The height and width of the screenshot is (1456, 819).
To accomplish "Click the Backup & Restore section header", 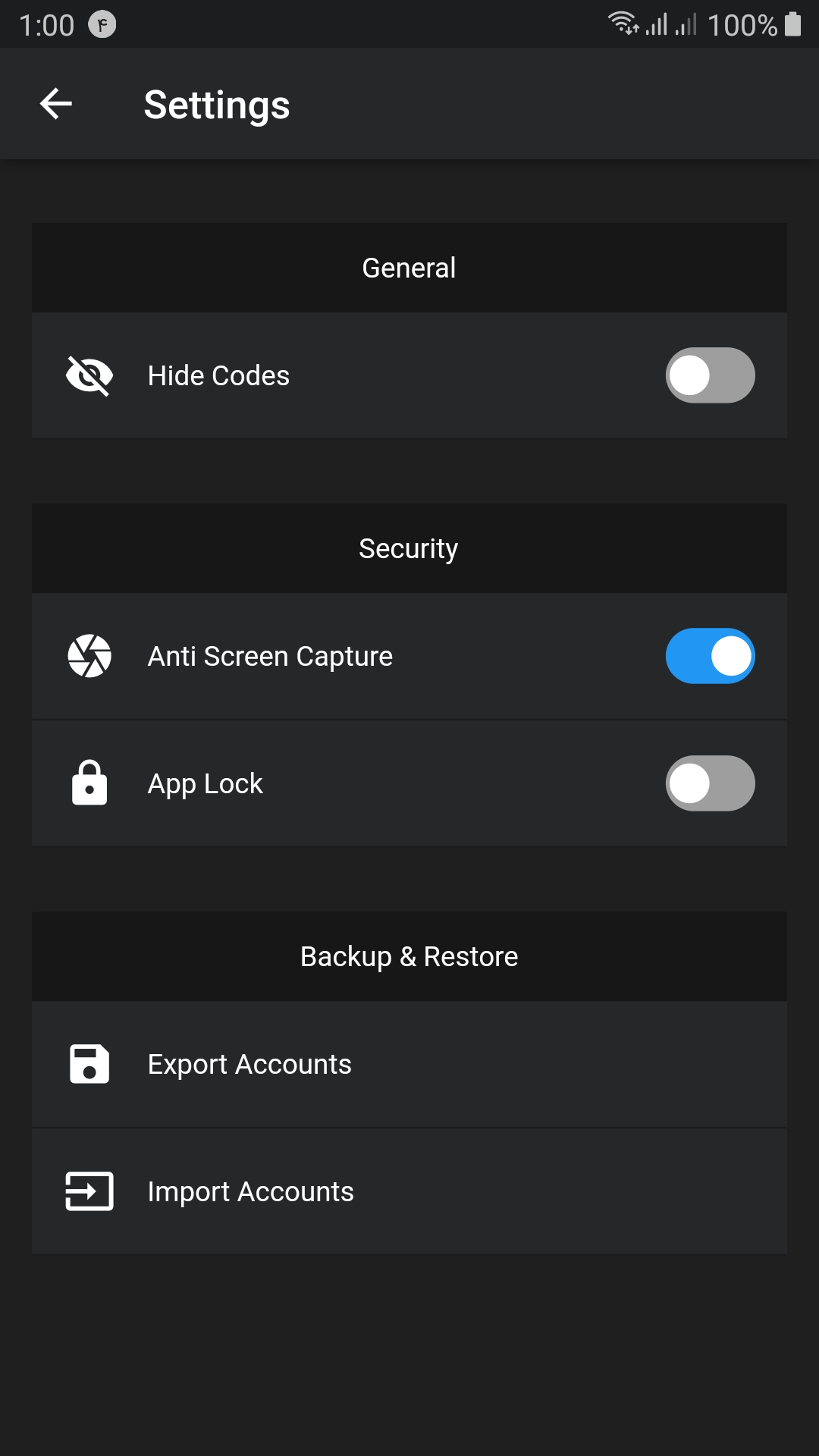I will pos(409,955).
